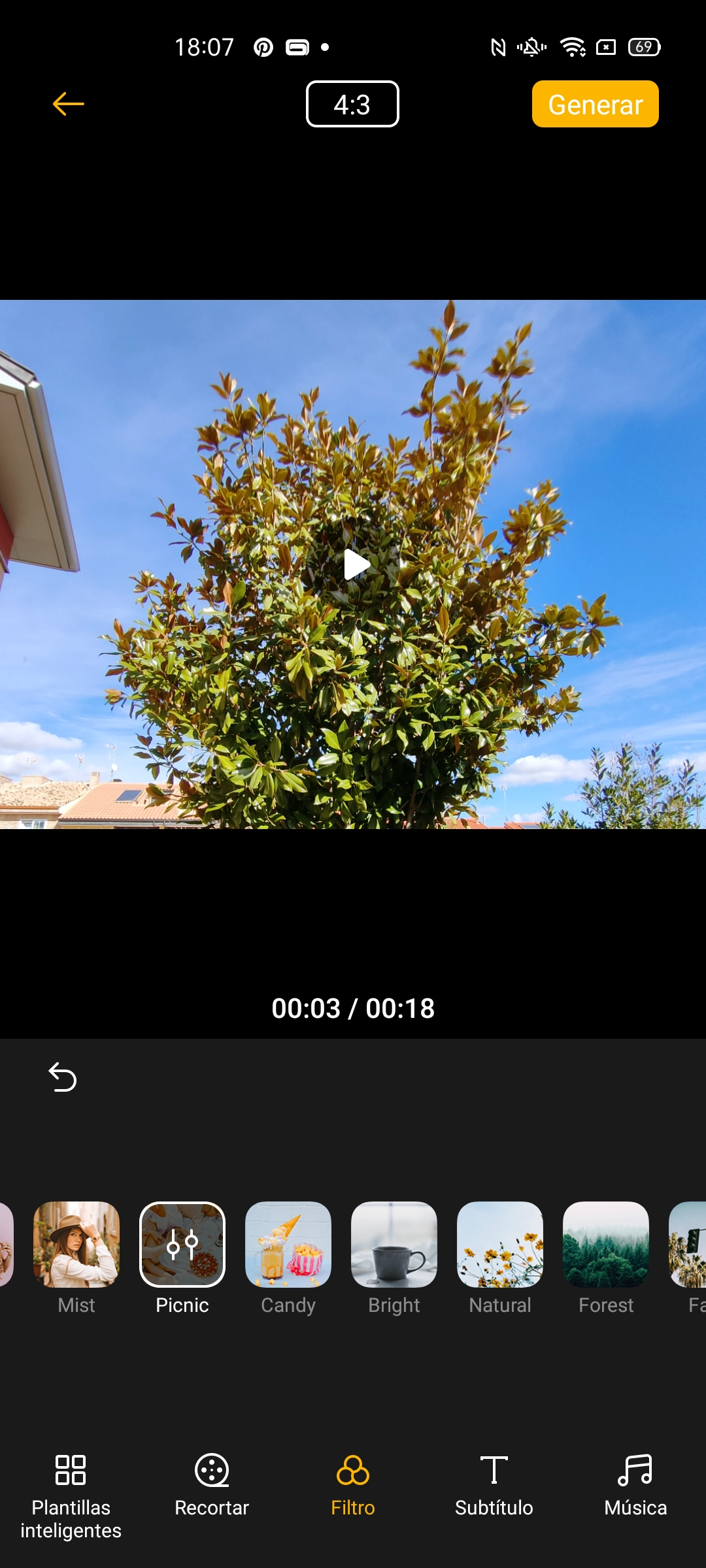Adjust the selected Picnic filter
Image resolution: width=706 pixels, height=1568 pixels.
182,1245
